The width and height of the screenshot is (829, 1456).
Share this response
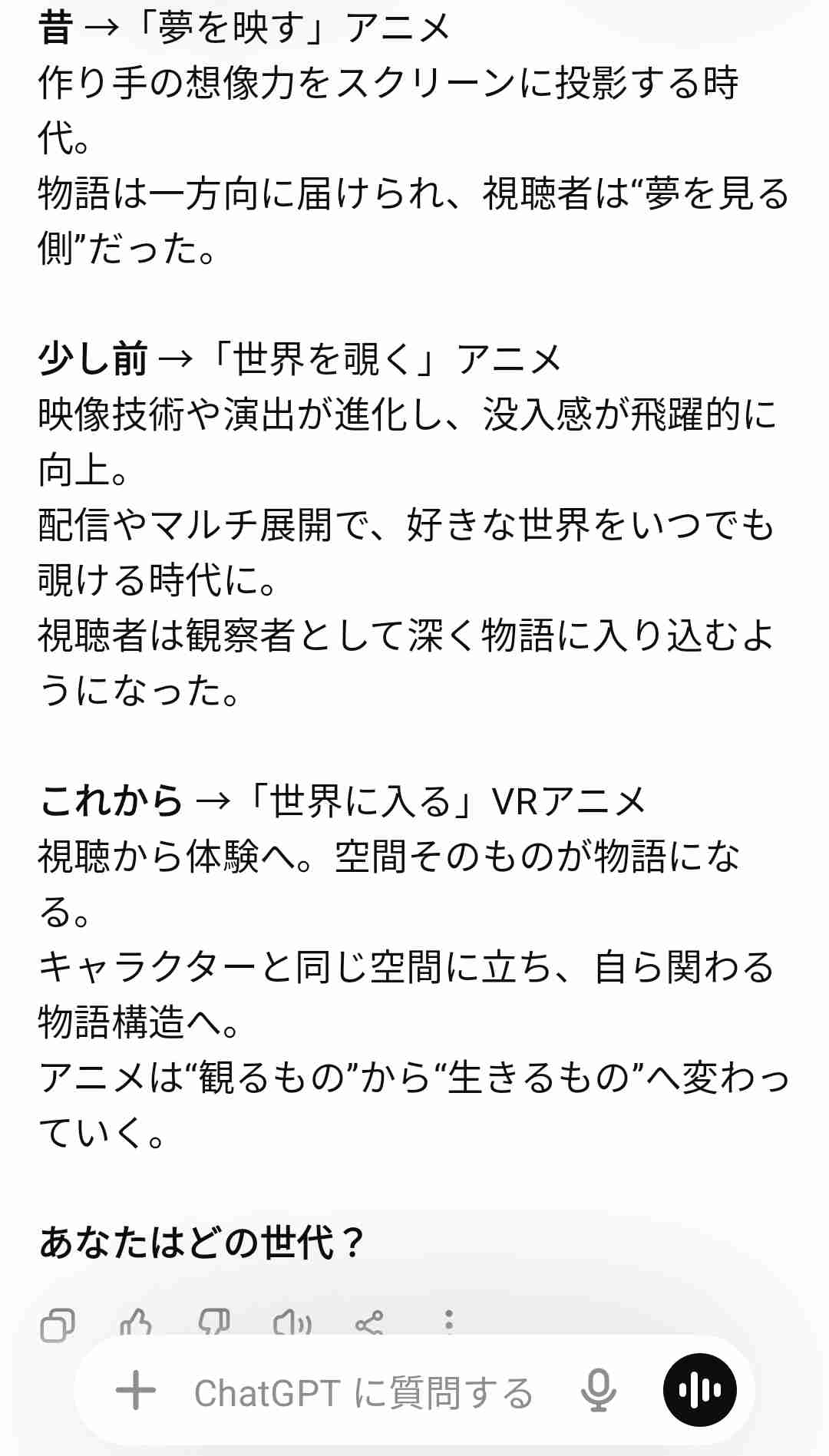(x=370, y=1323)
